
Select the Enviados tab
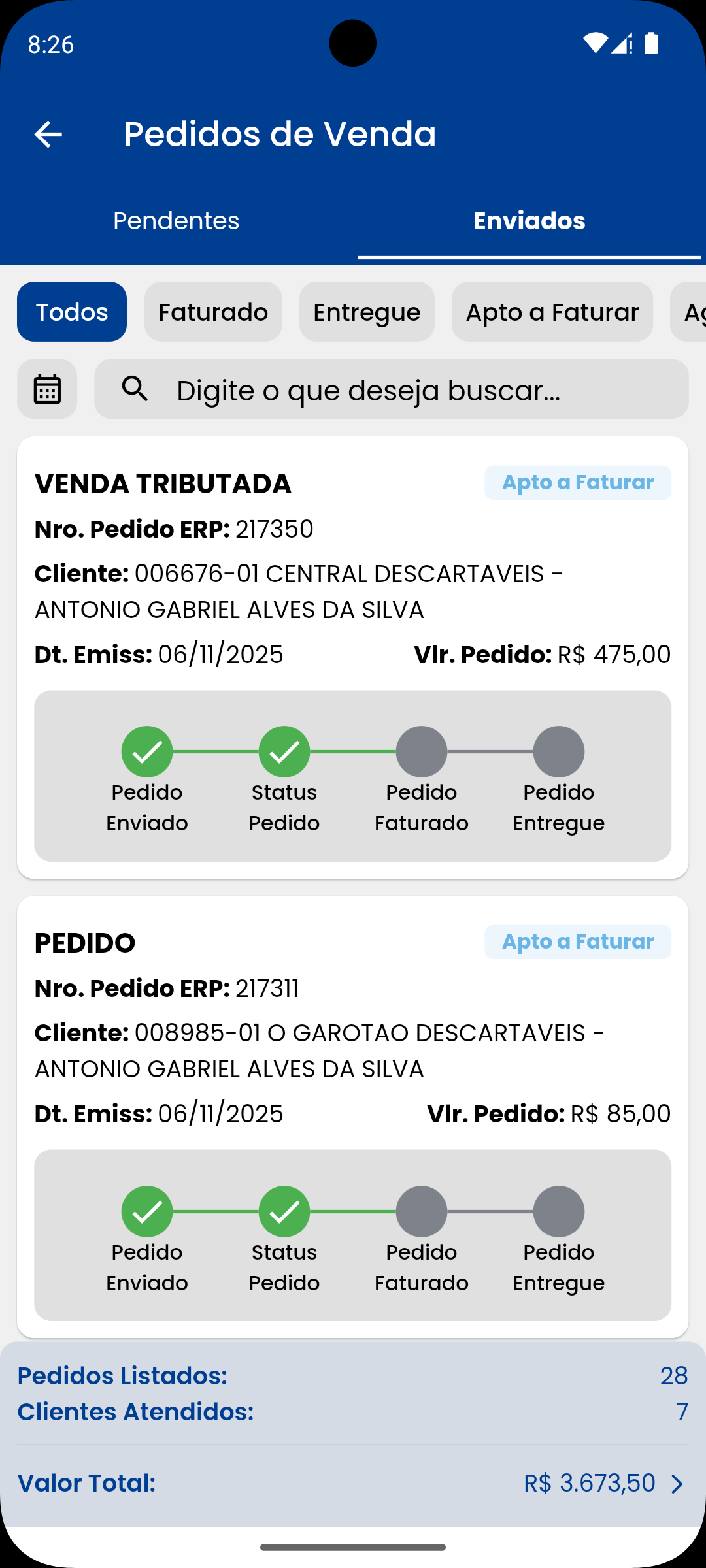[x=529, y=221]
